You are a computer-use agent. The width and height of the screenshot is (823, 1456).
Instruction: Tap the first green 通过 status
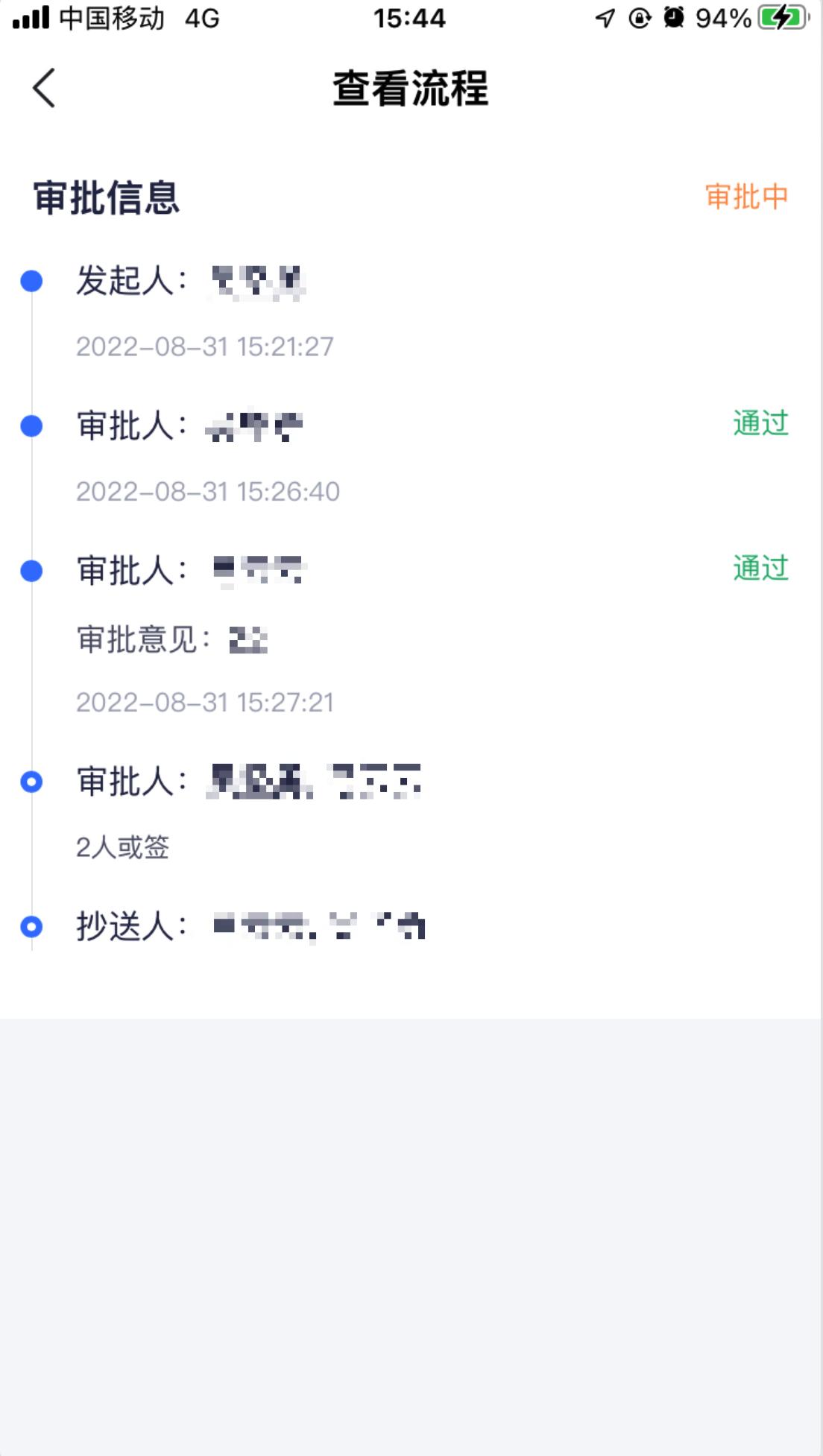pyautogui.click(x=759, y=425)
